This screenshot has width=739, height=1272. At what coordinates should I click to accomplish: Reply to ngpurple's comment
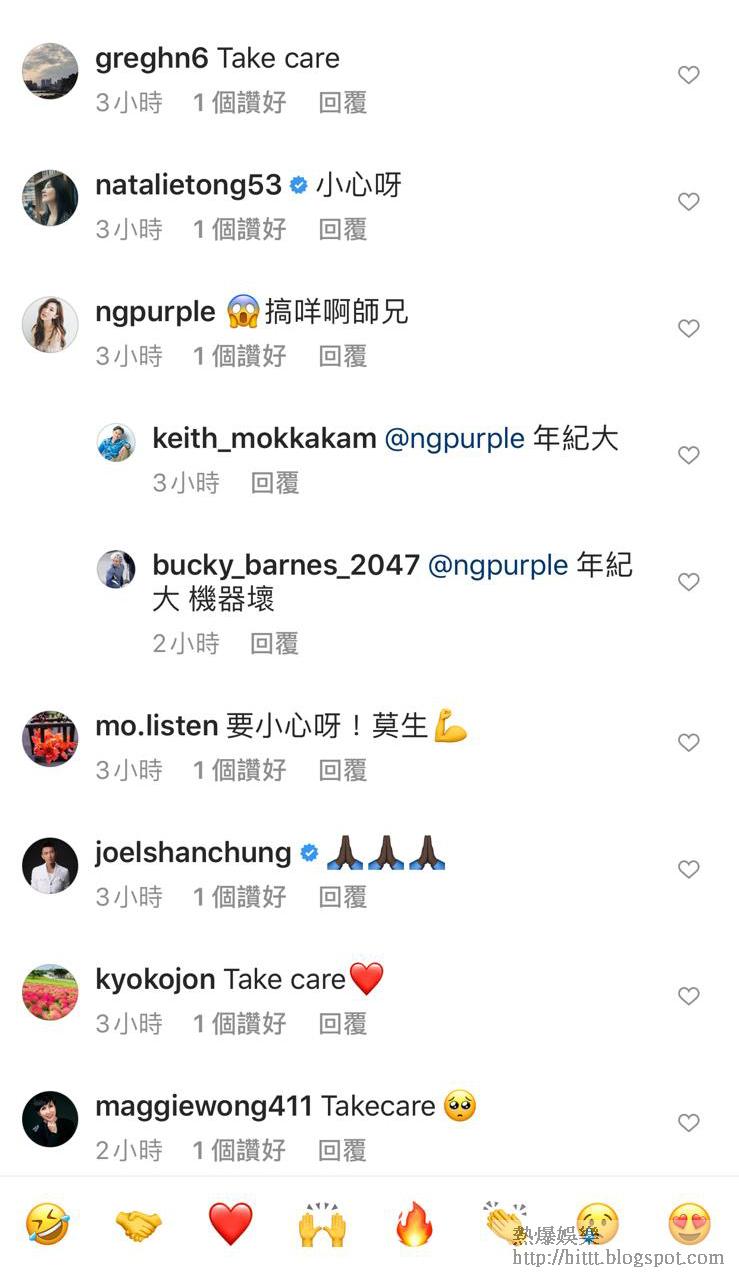tap(342, 356)
